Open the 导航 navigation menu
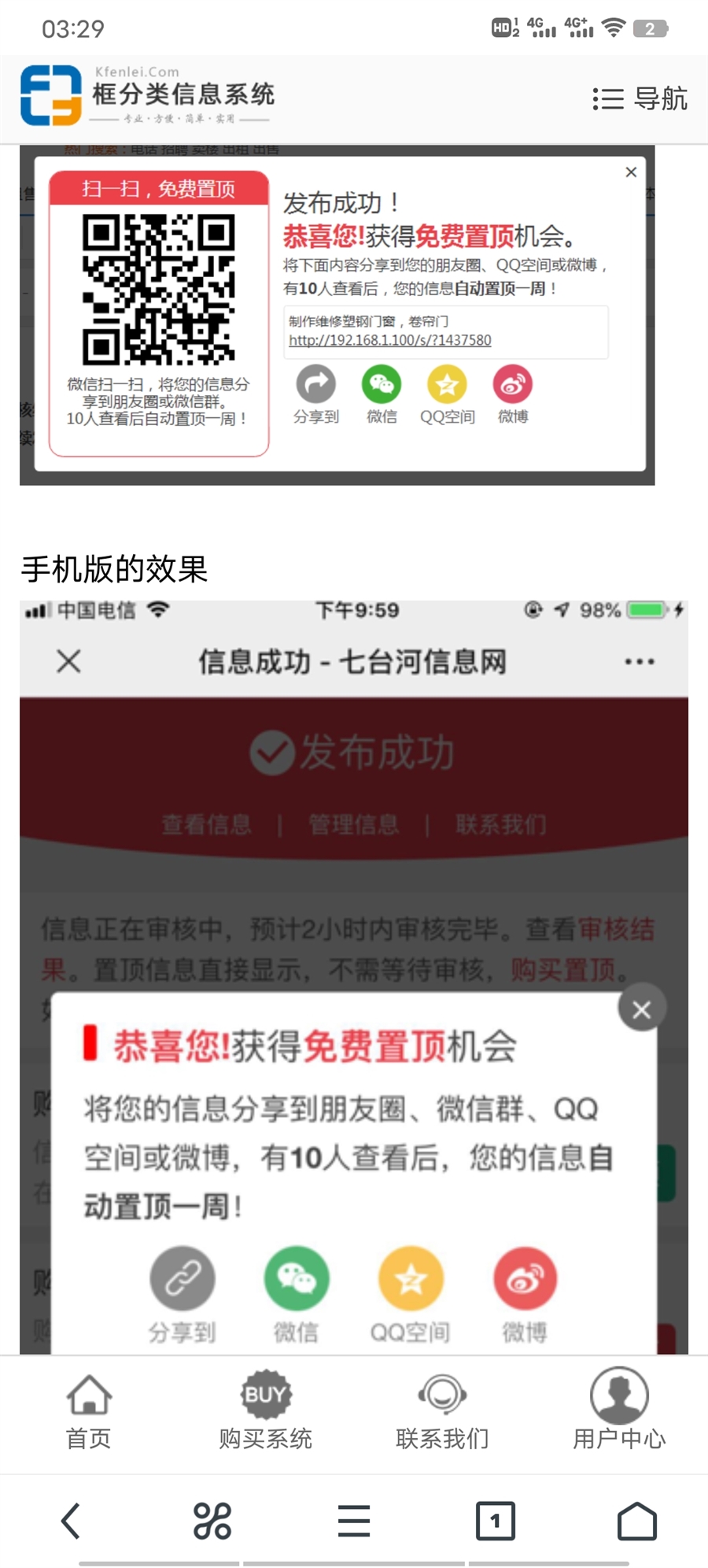 click(640, 98)
